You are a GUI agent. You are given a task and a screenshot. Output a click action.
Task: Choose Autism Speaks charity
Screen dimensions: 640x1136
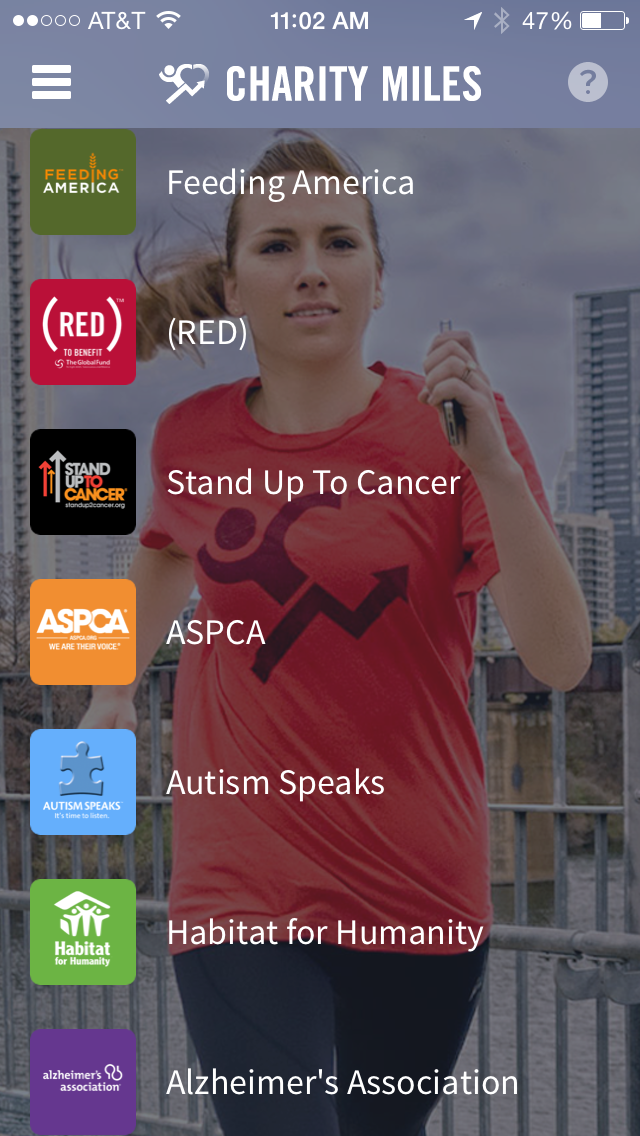point(275,783)
